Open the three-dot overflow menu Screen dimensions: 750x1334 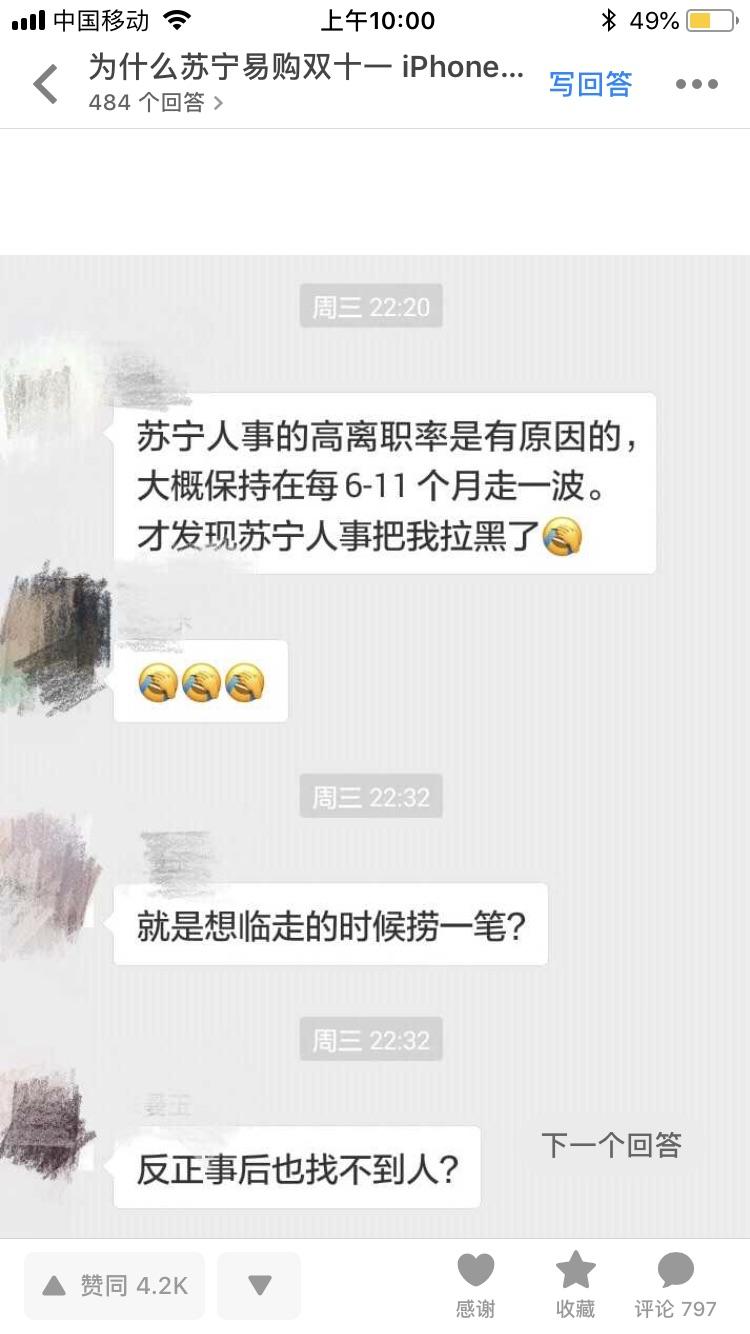696,84
